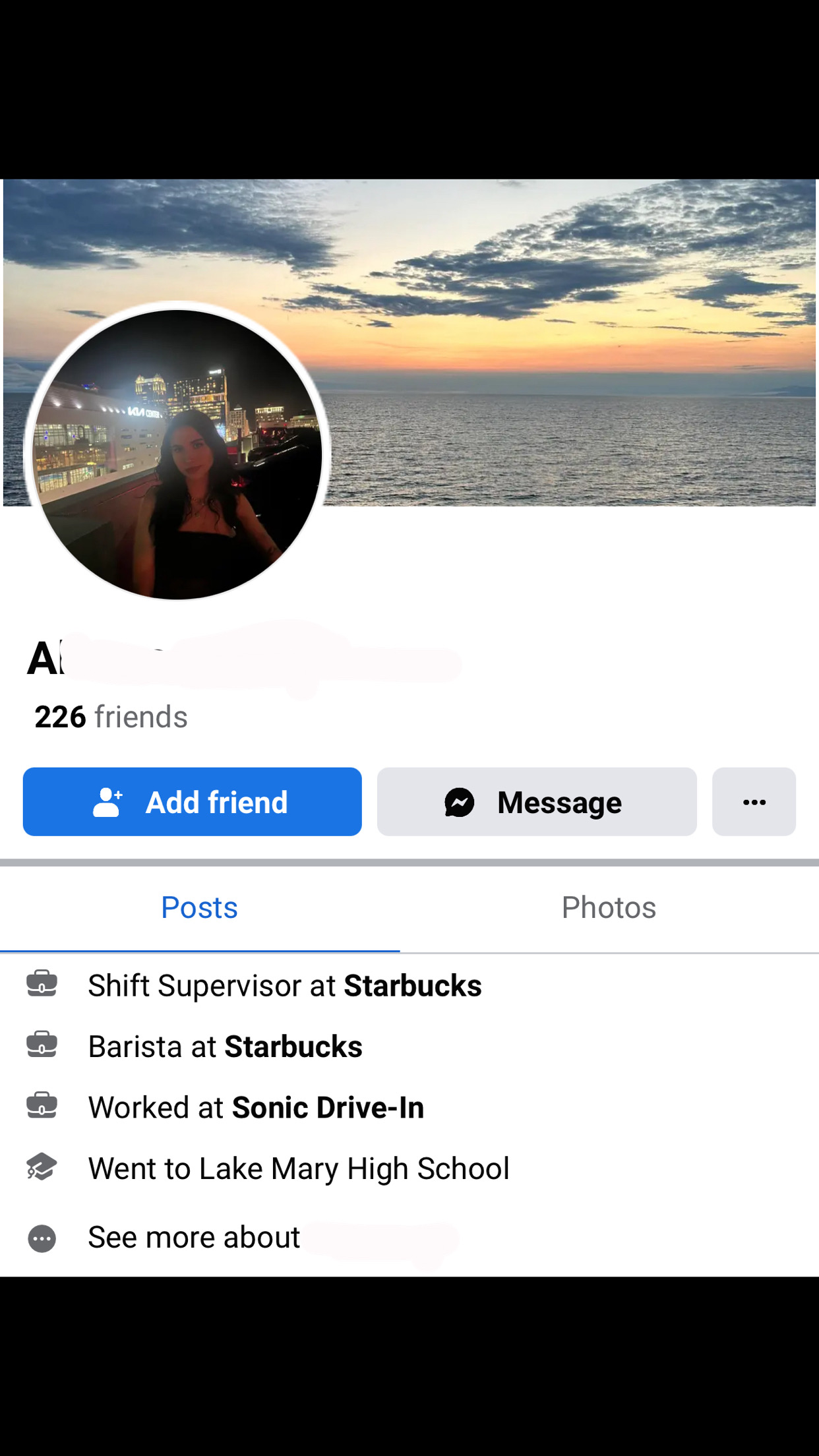Open Worked at Sonic Drive-In entry

pos(256,1107)
